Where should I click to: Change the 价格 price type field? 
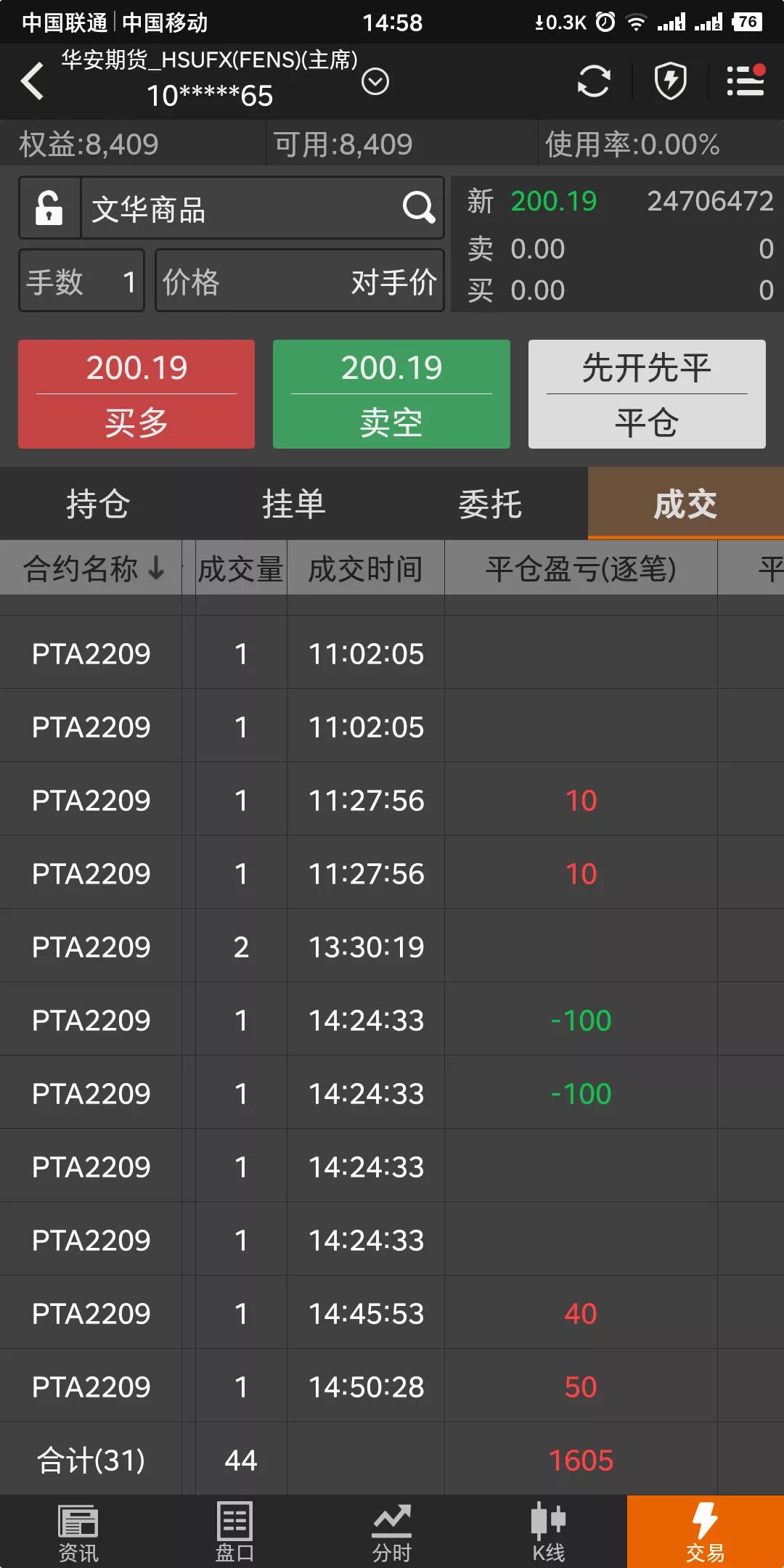click(299, 281)
